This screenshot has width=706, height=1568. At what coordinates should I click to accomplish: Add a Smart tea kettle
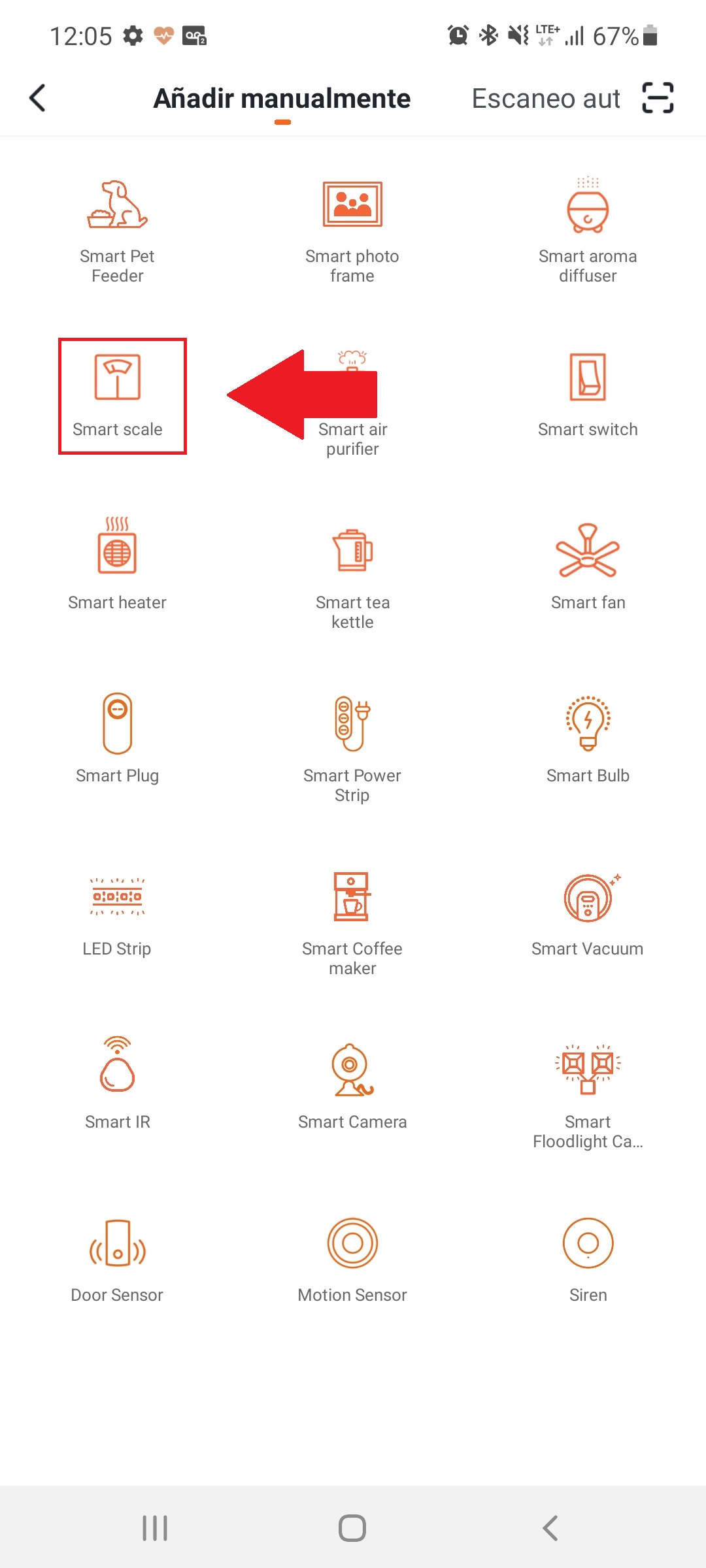click(352, 575)
